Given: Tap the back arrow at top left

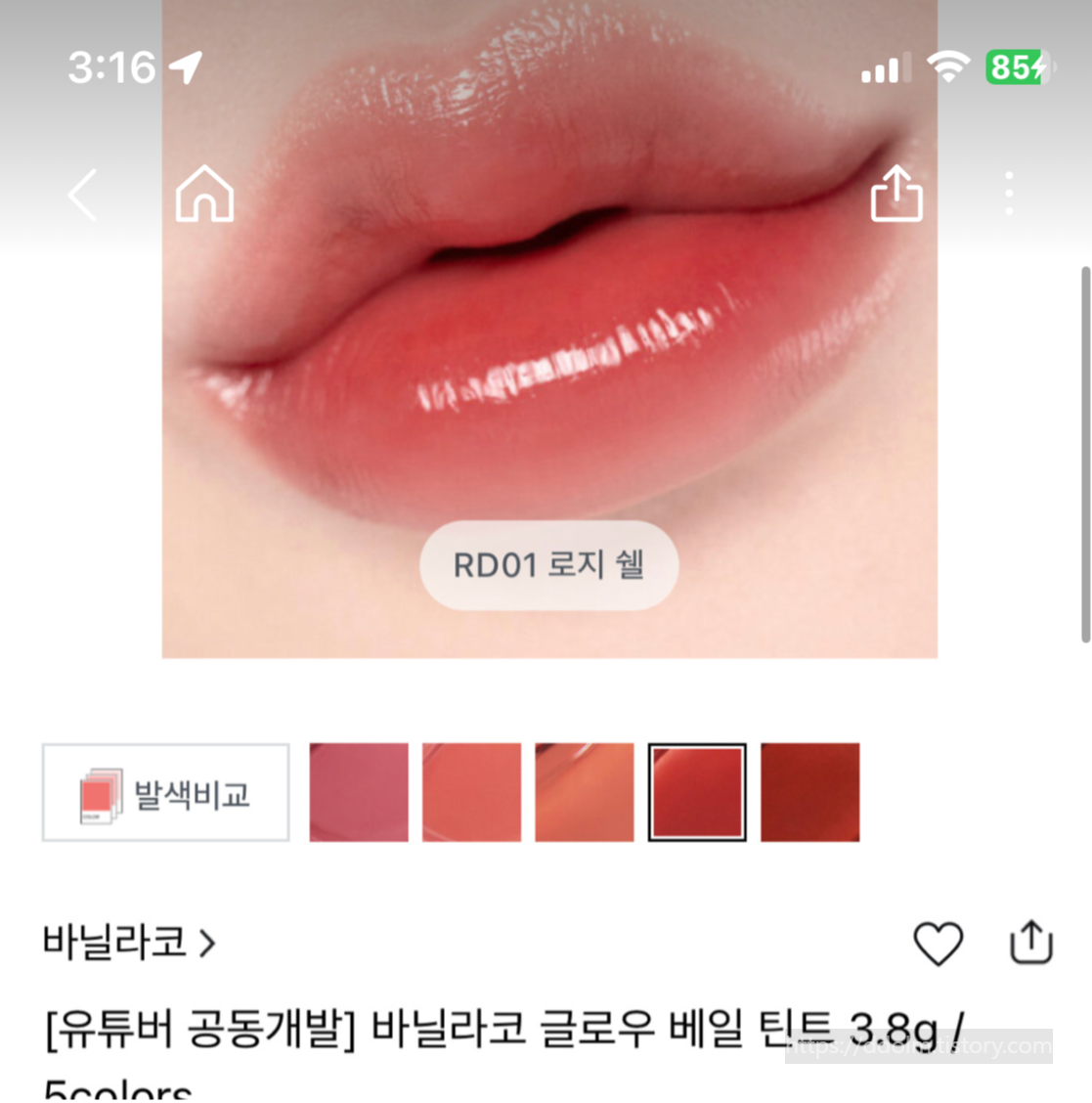Looking at the screenshot, I should pos(81,195).
